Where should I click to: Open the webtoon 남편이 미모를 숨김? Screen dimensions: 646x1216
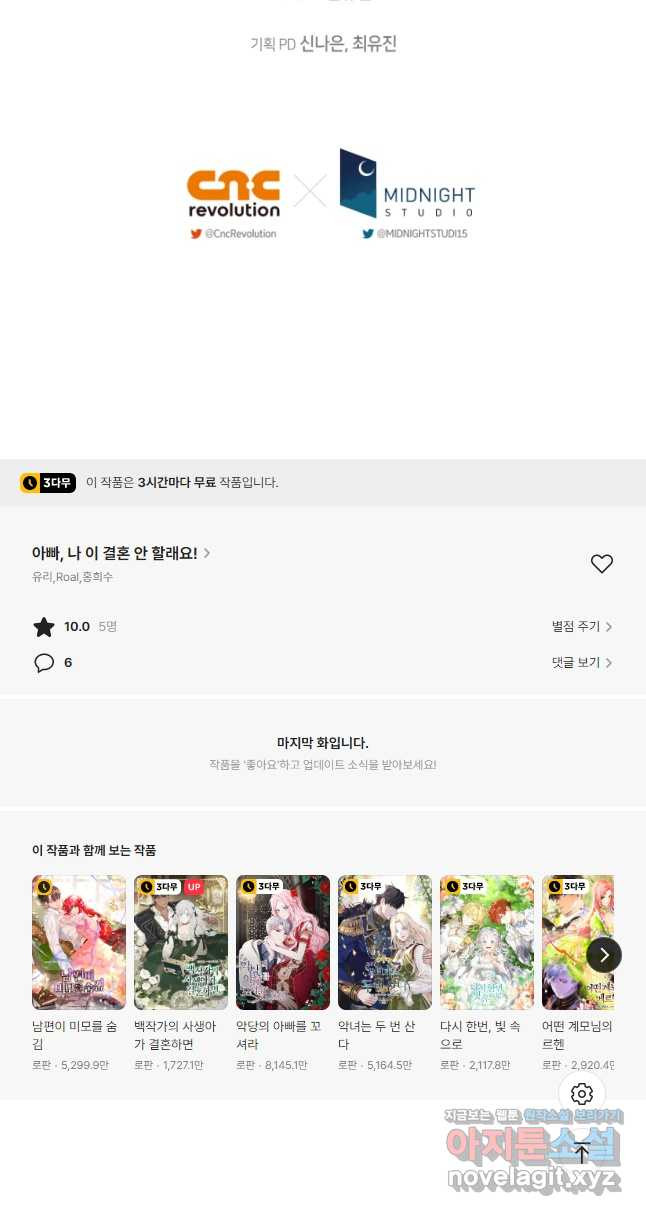coord(79,943)
